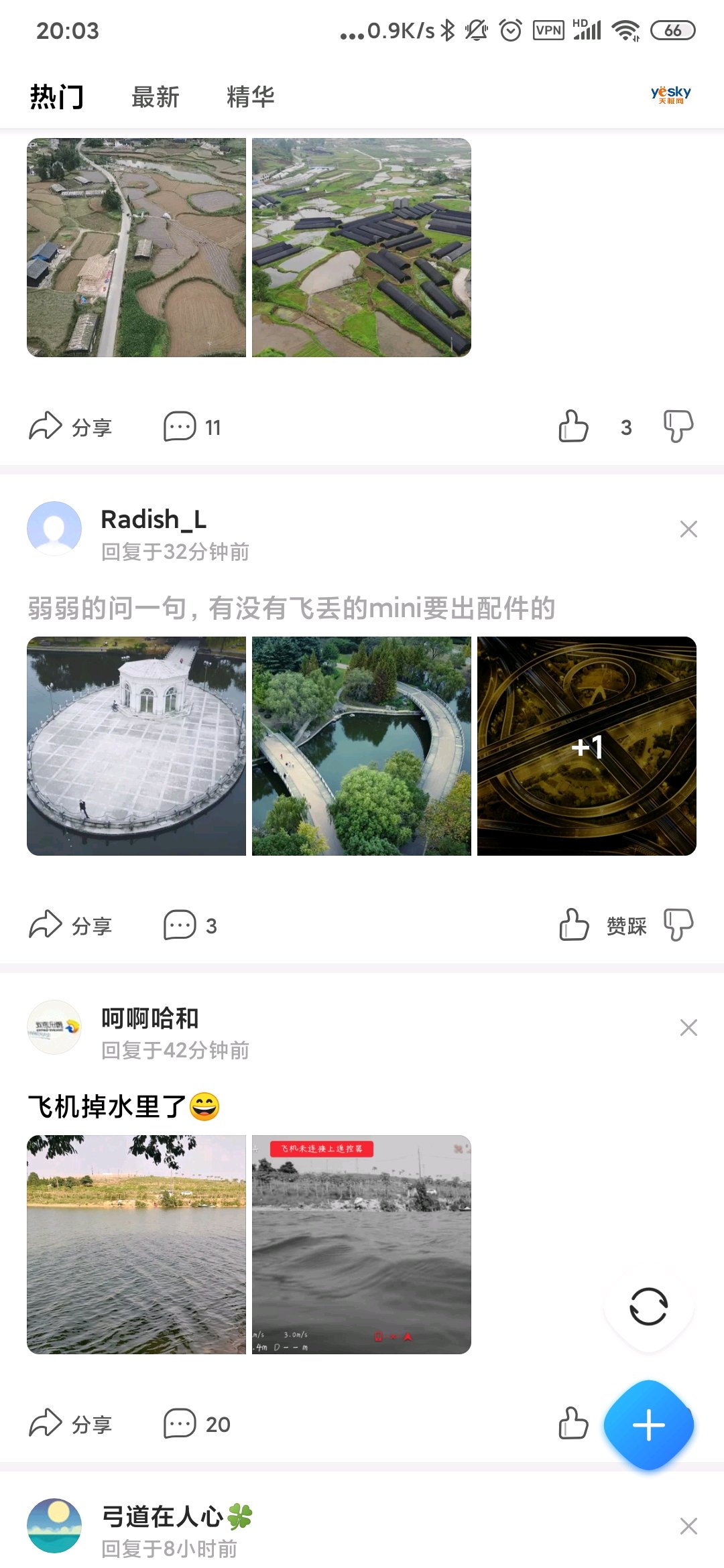
Task: Open comments on Radish_L's post
Action: tap(190, 925)
